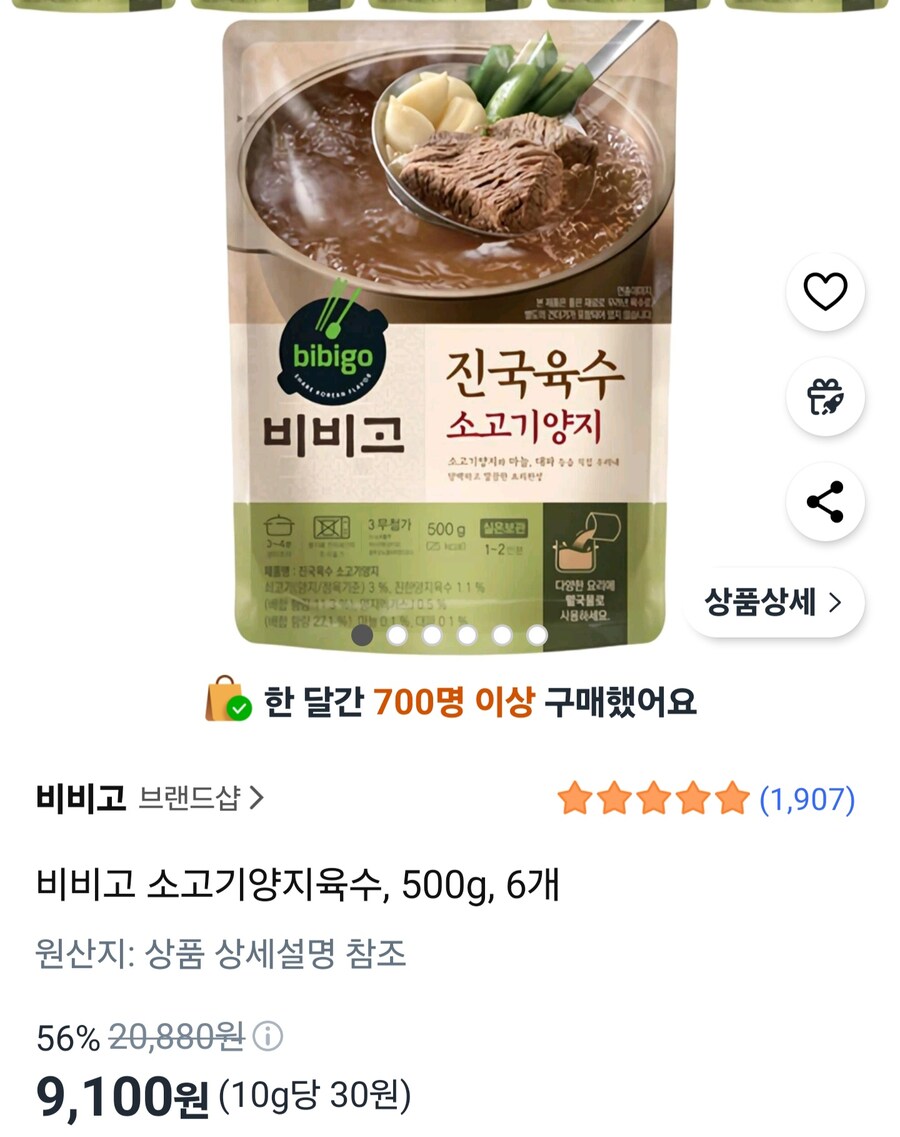Image resolution: width=900 pixels, height=1137 pixels.
Task: Select the second carousel dot
Action: pyautogui.click(x=398, y=633)
